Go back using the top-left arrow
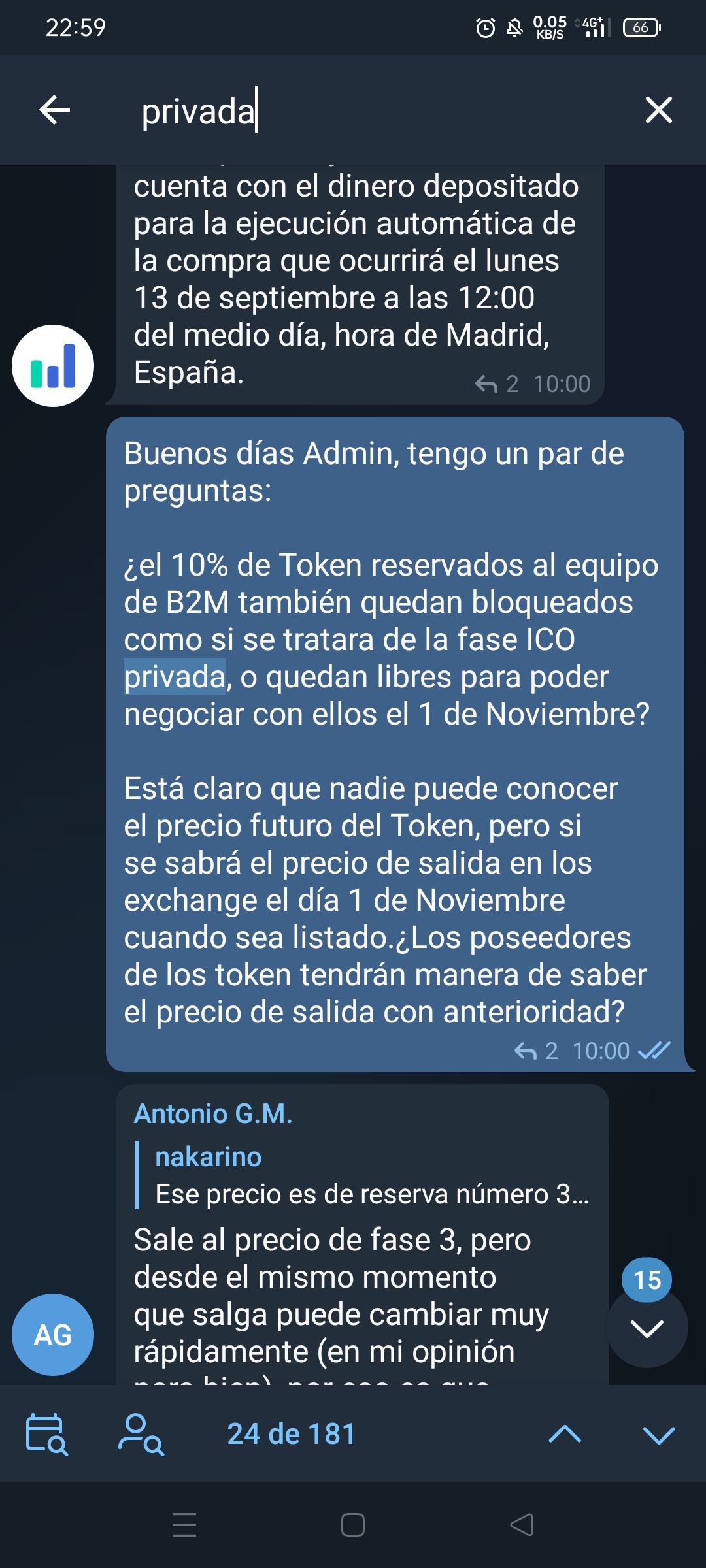This screenshot has width=706, height=1568. (x=55, y=110)
